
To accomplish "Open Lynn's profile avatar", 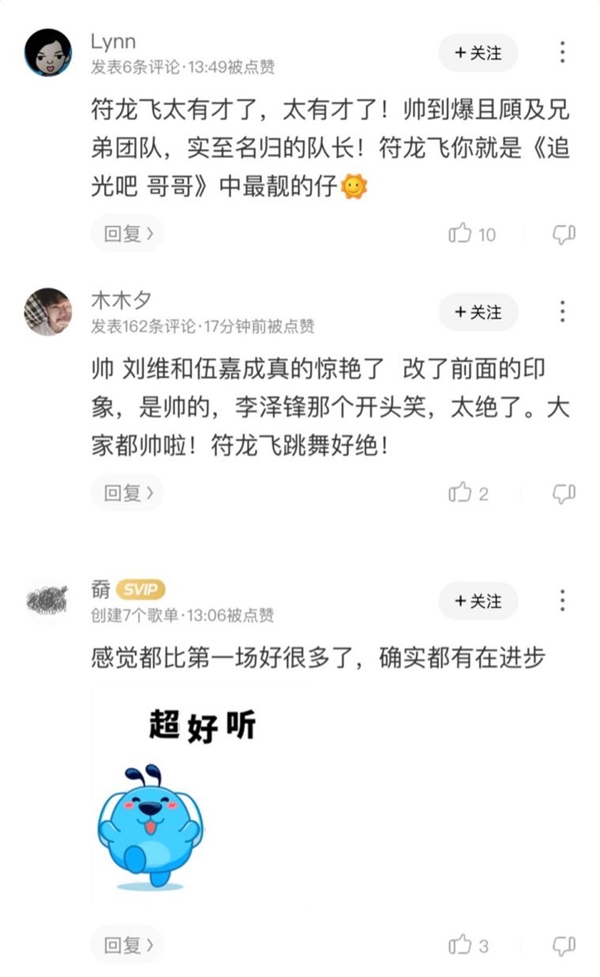I will (x=48, y=53).
